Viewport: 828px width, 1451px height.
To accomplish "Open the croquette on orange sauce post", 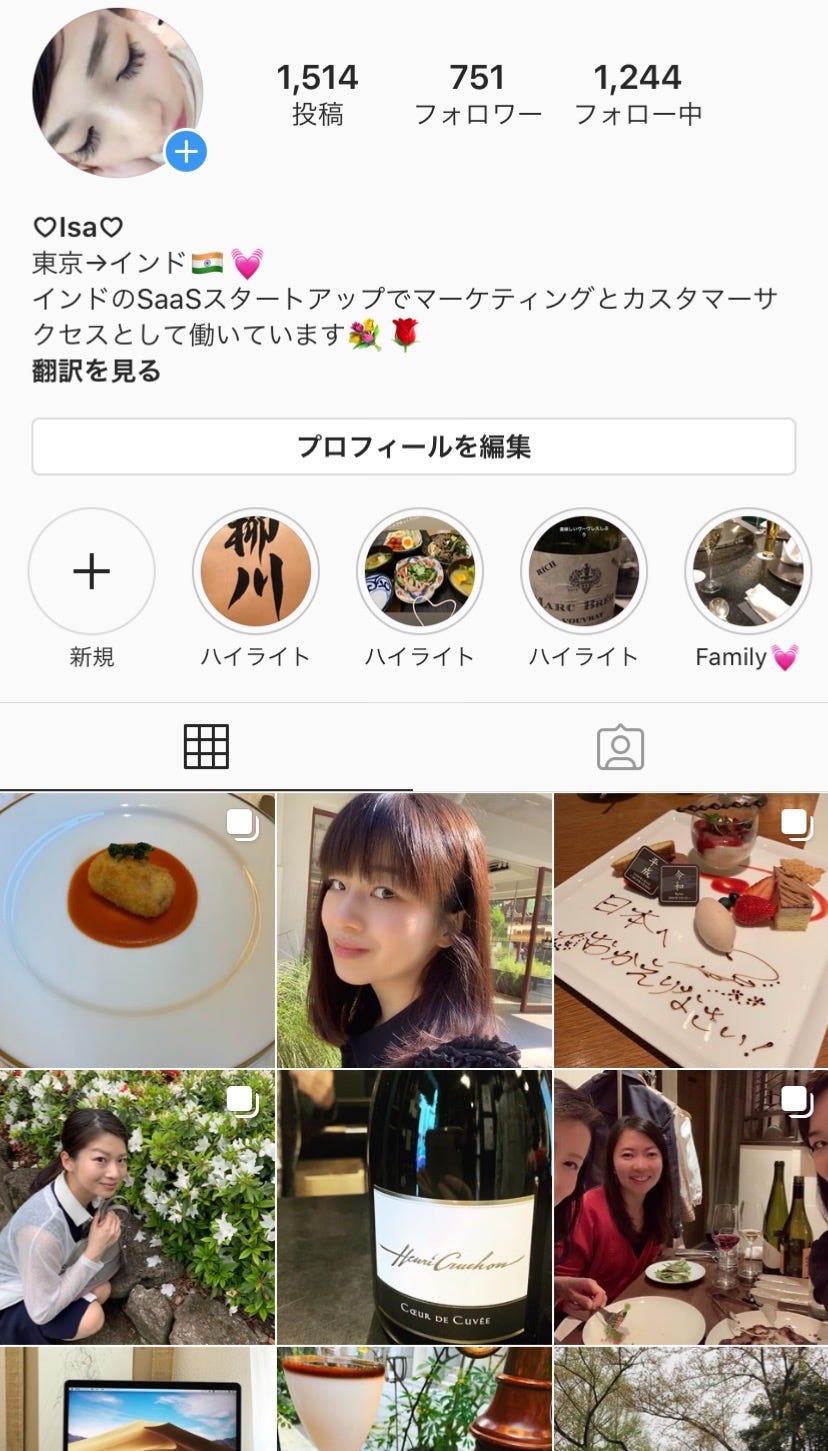I will click(137, 930).
